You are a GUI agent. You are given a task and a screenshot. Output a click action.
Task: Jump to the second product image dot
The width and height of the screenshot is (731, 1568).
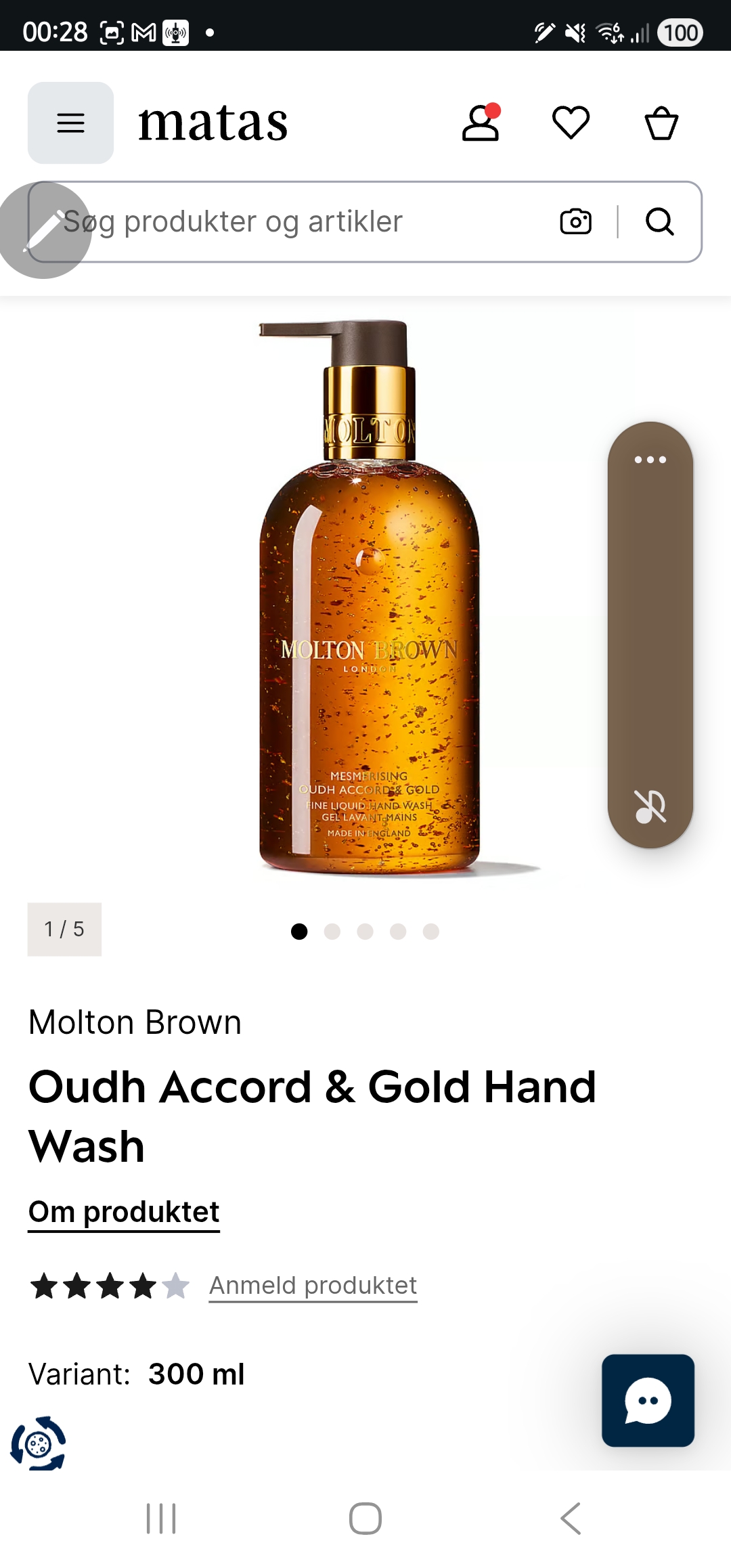[x=332, y=932]
